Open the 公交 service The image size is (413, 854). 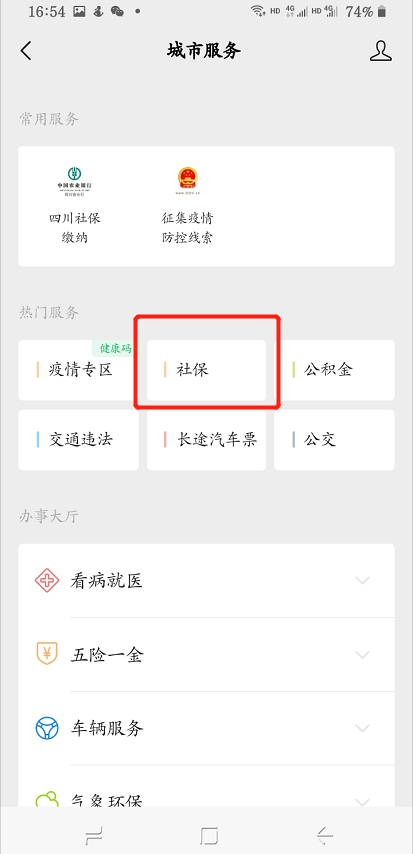click(334, 440)
